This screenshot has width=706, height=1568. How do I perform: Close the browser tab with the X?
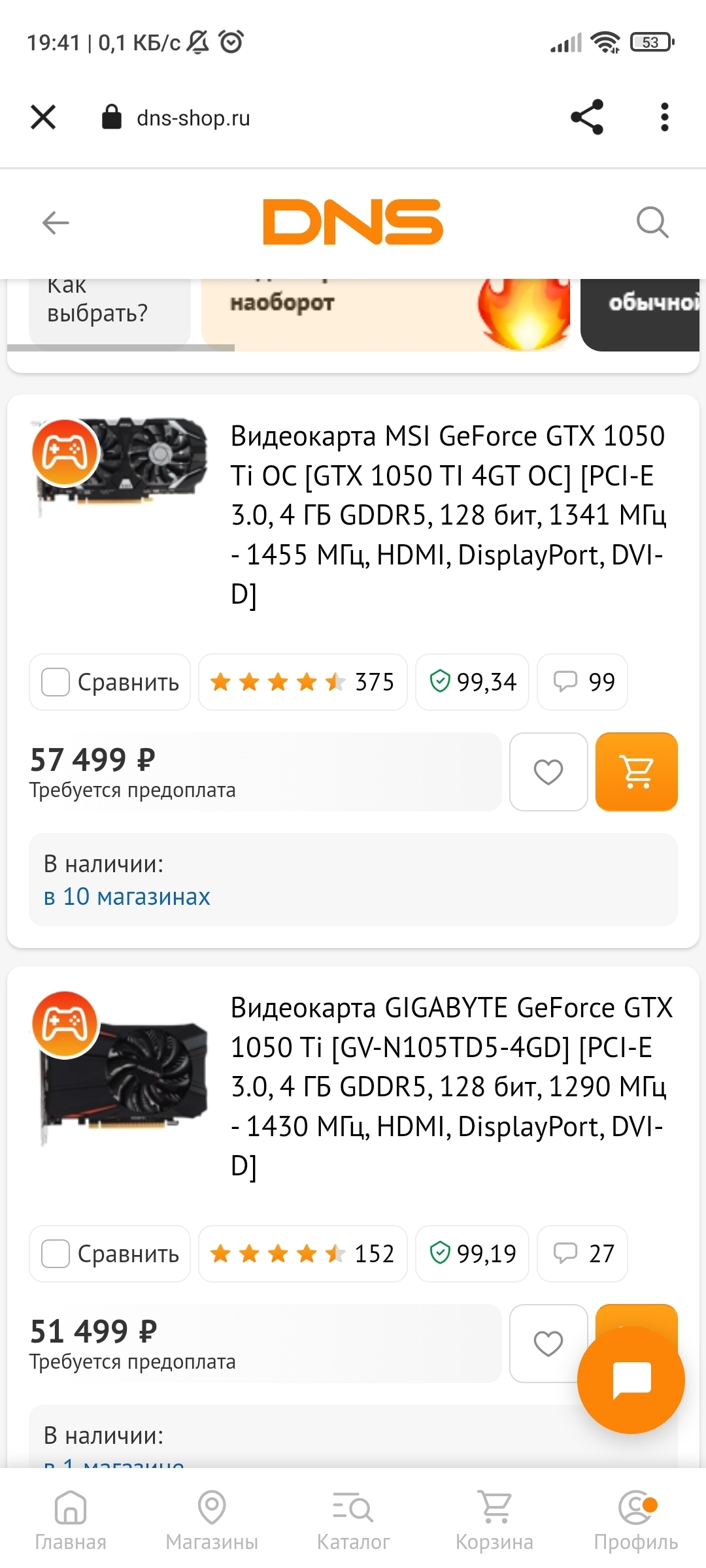click(43, 118)
